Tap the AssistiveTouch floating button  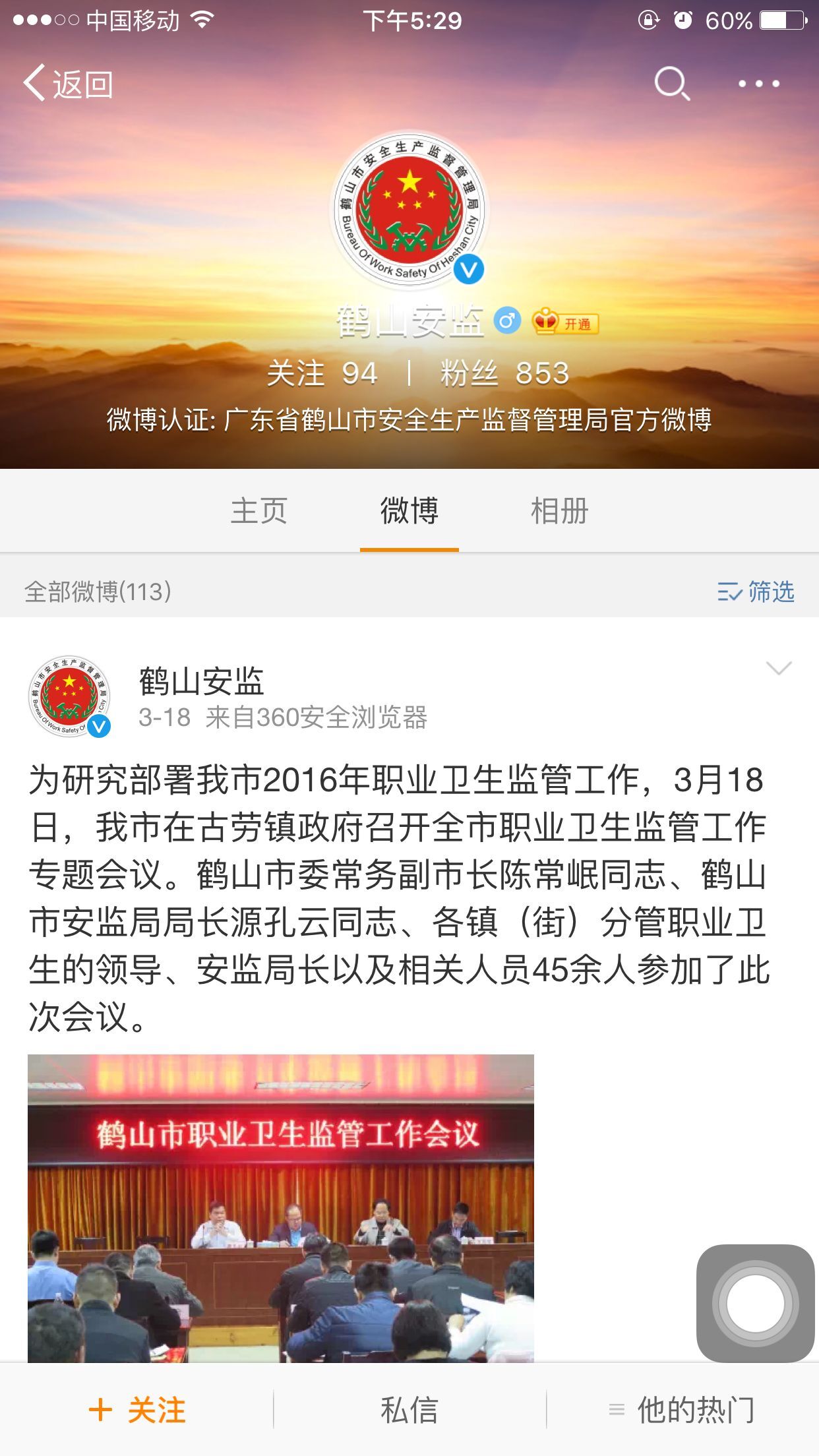click(x=755, y=1303)
